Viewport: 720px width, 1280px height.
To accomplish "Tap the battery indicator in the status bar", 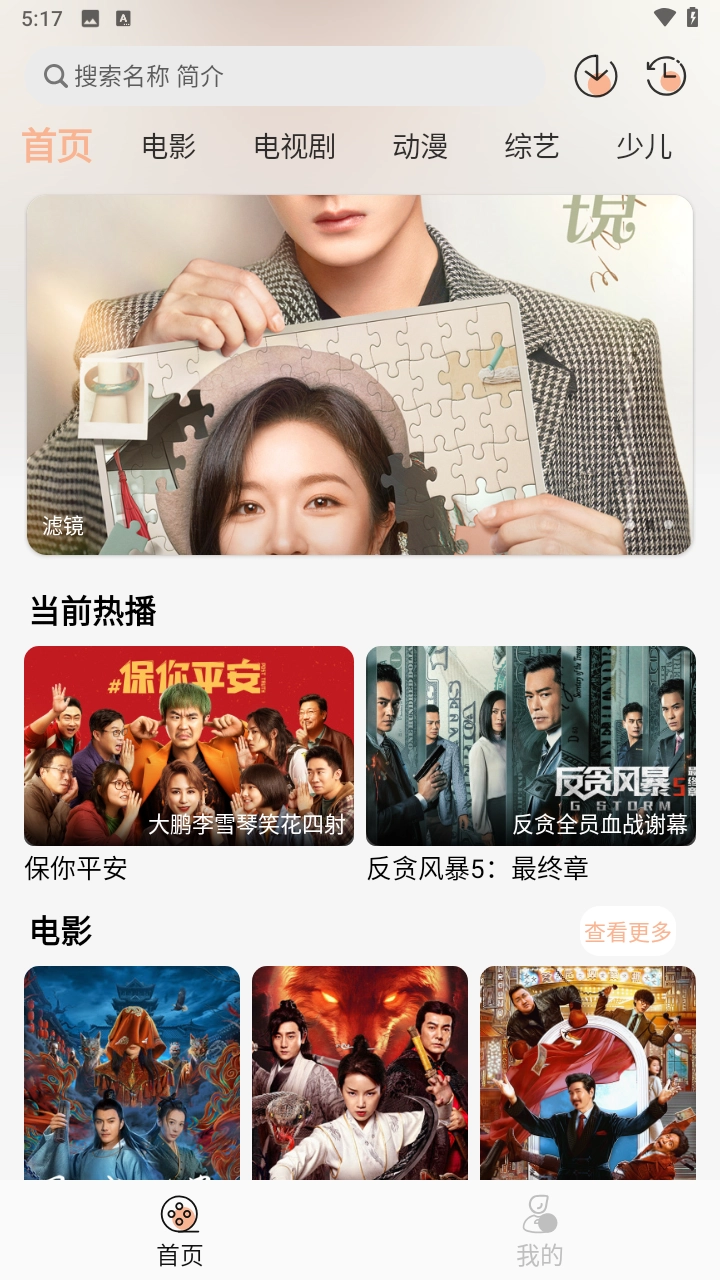I will pos(694,17).
